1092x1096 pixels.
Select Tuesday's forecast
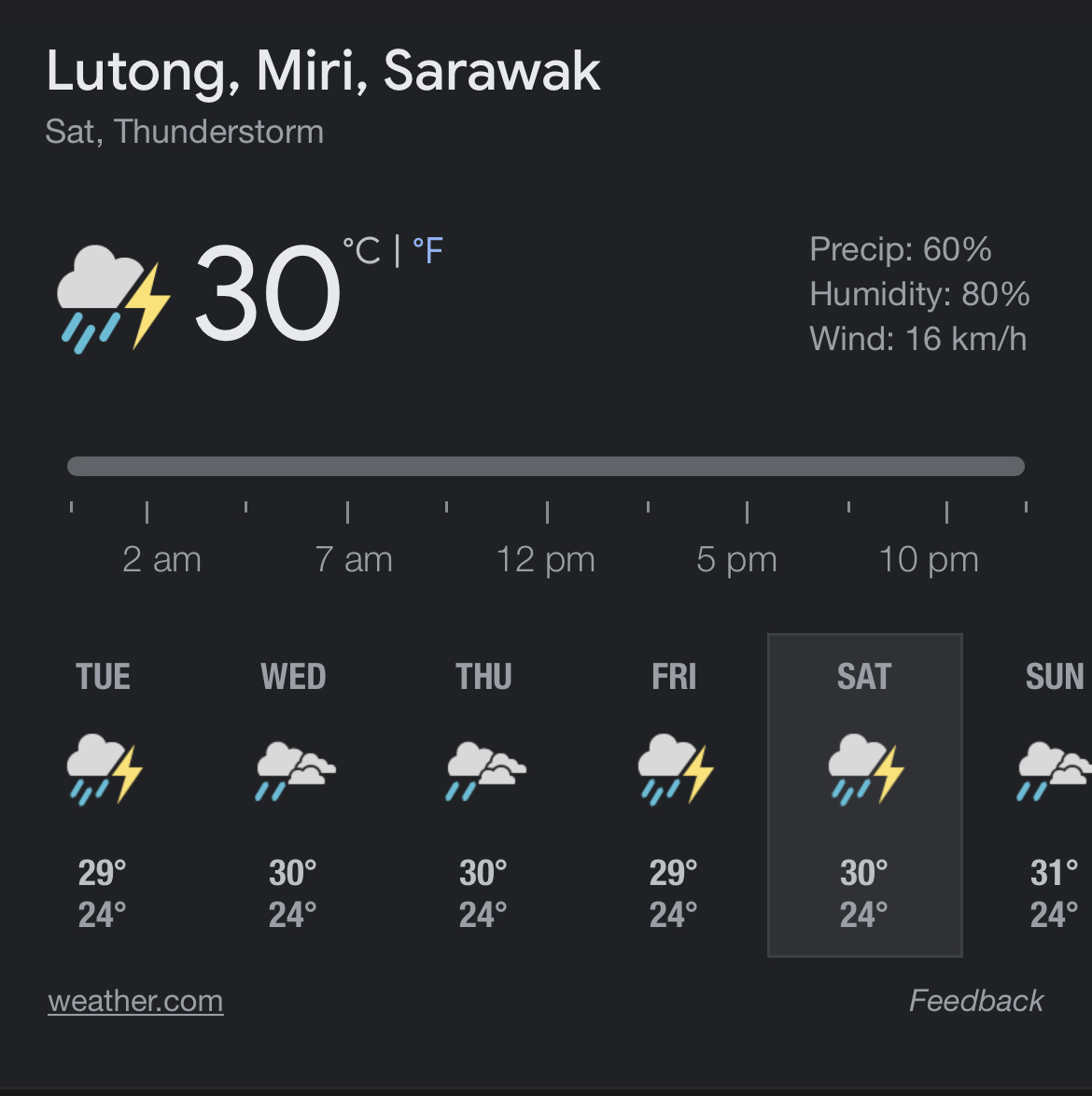click(x=103, y=794)
